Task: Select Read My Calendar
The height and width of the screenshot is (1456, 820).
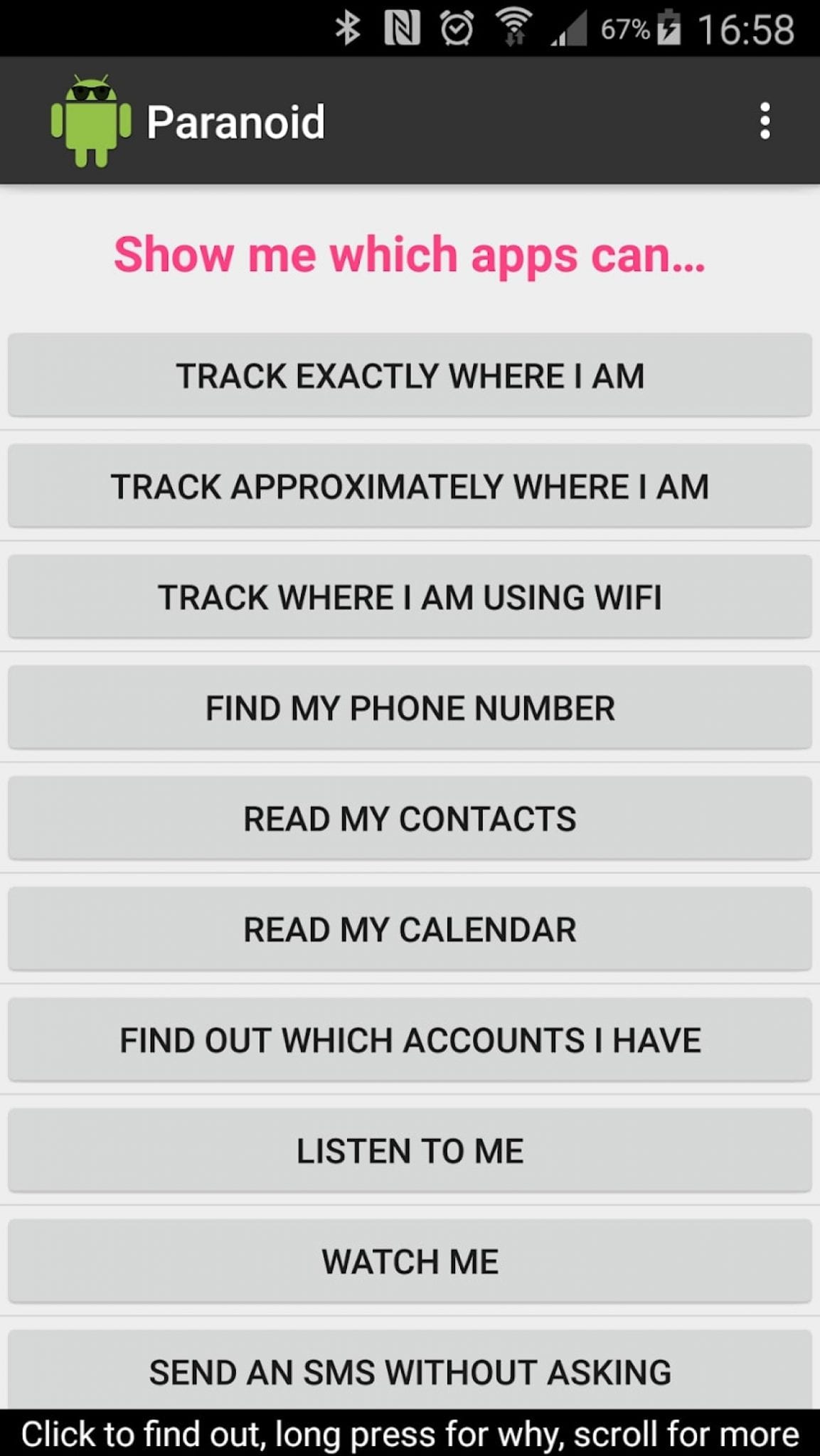Action: tap(410, 929)
